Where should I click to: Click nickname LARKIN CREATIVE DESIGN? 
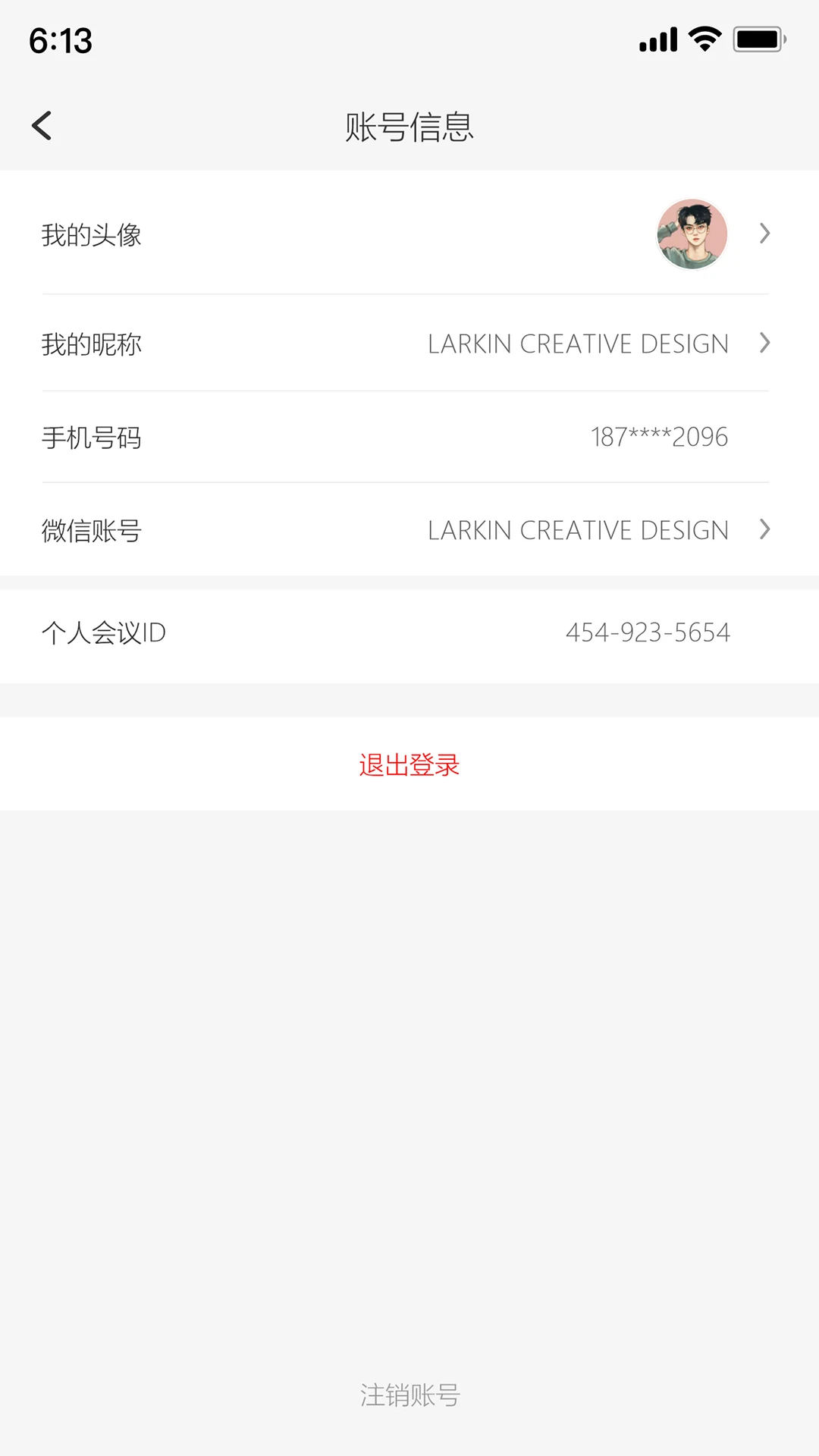pyautogui.click(x=578, y=344)
